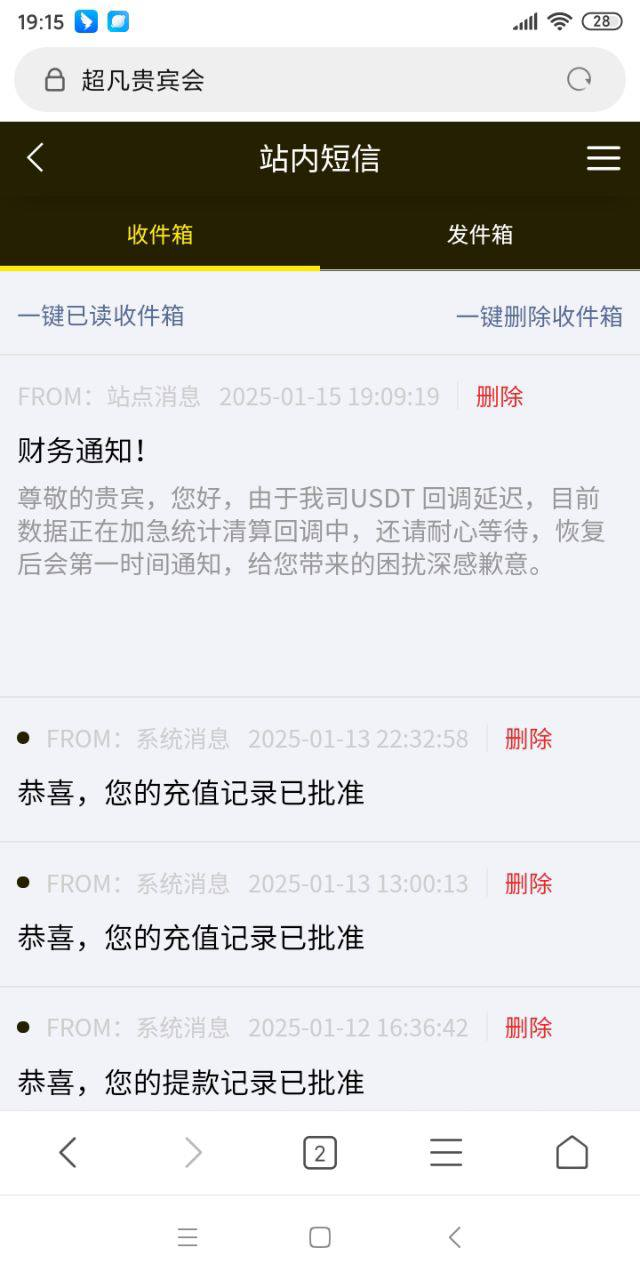Delete the message from 2025-01-13 13:00:13
The height and width of the screenshot is (1280, 640).
click(x=528, y=884)
